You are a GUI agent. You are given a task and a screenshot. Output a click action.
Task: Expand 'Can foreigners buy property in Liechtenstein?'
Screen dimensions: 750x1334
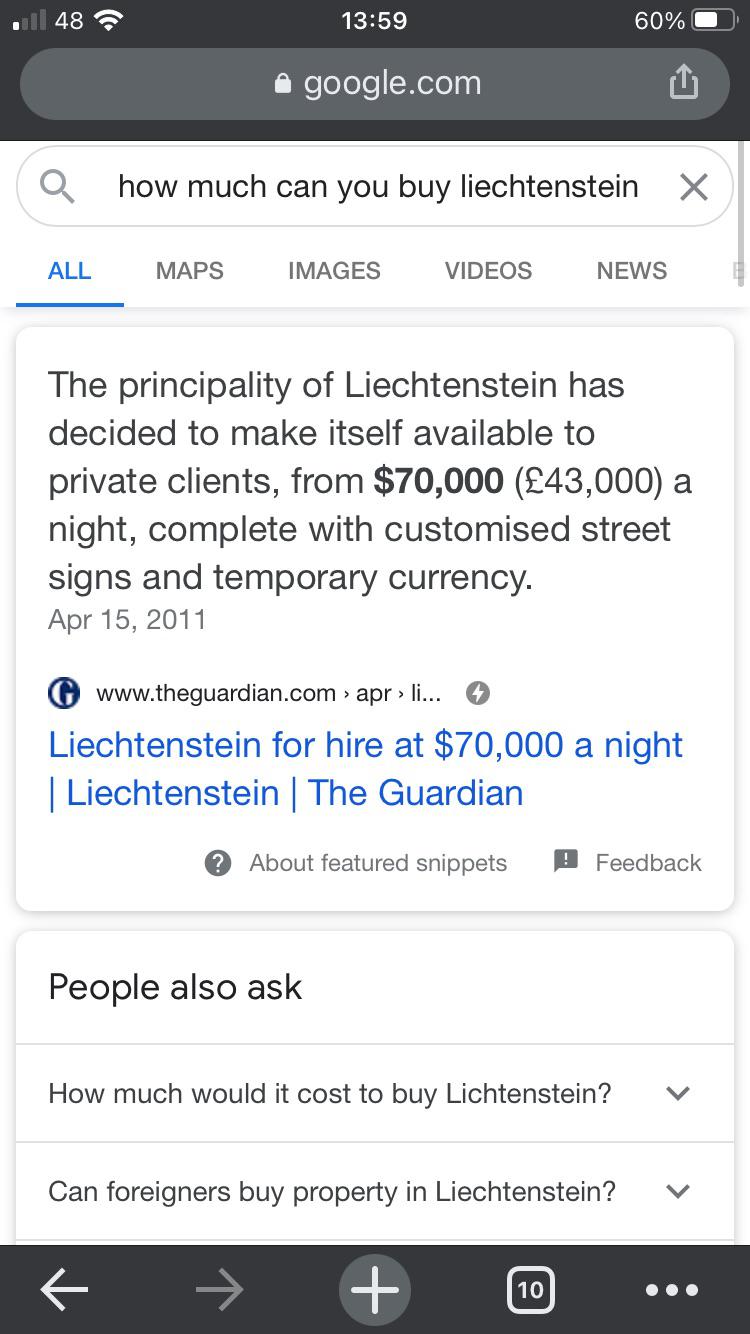[677, 1191]
